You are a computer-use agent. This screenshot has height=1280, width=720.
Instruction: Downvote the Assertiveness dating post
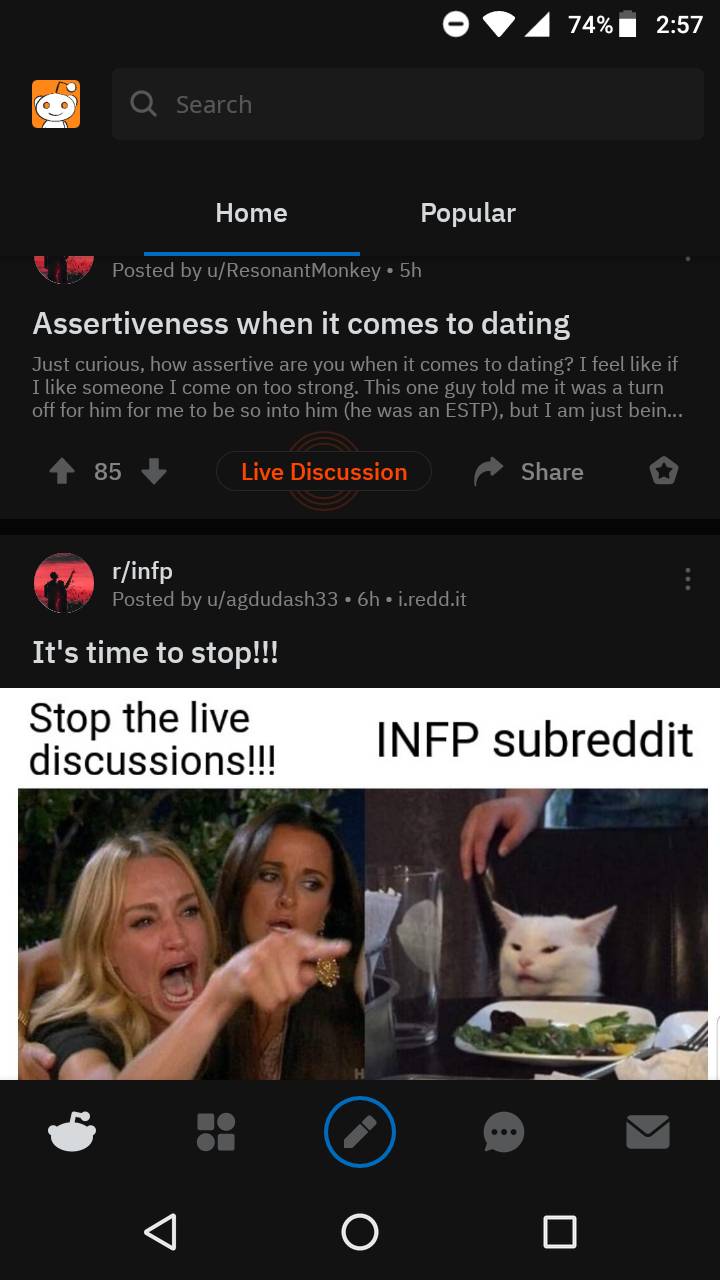pos(154,471)
